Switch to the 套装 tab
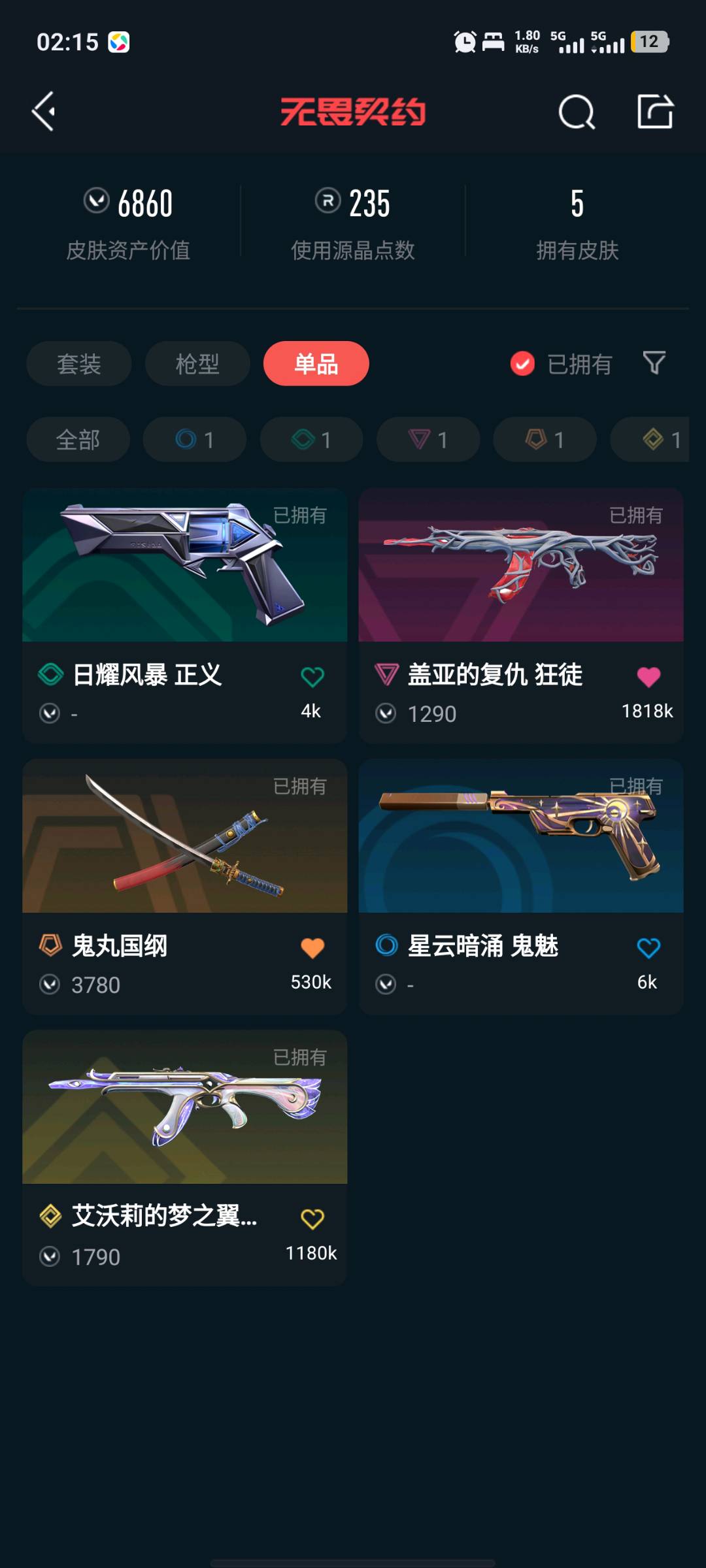This screenshot has height=1568, width=706. (x=79, y=364)
